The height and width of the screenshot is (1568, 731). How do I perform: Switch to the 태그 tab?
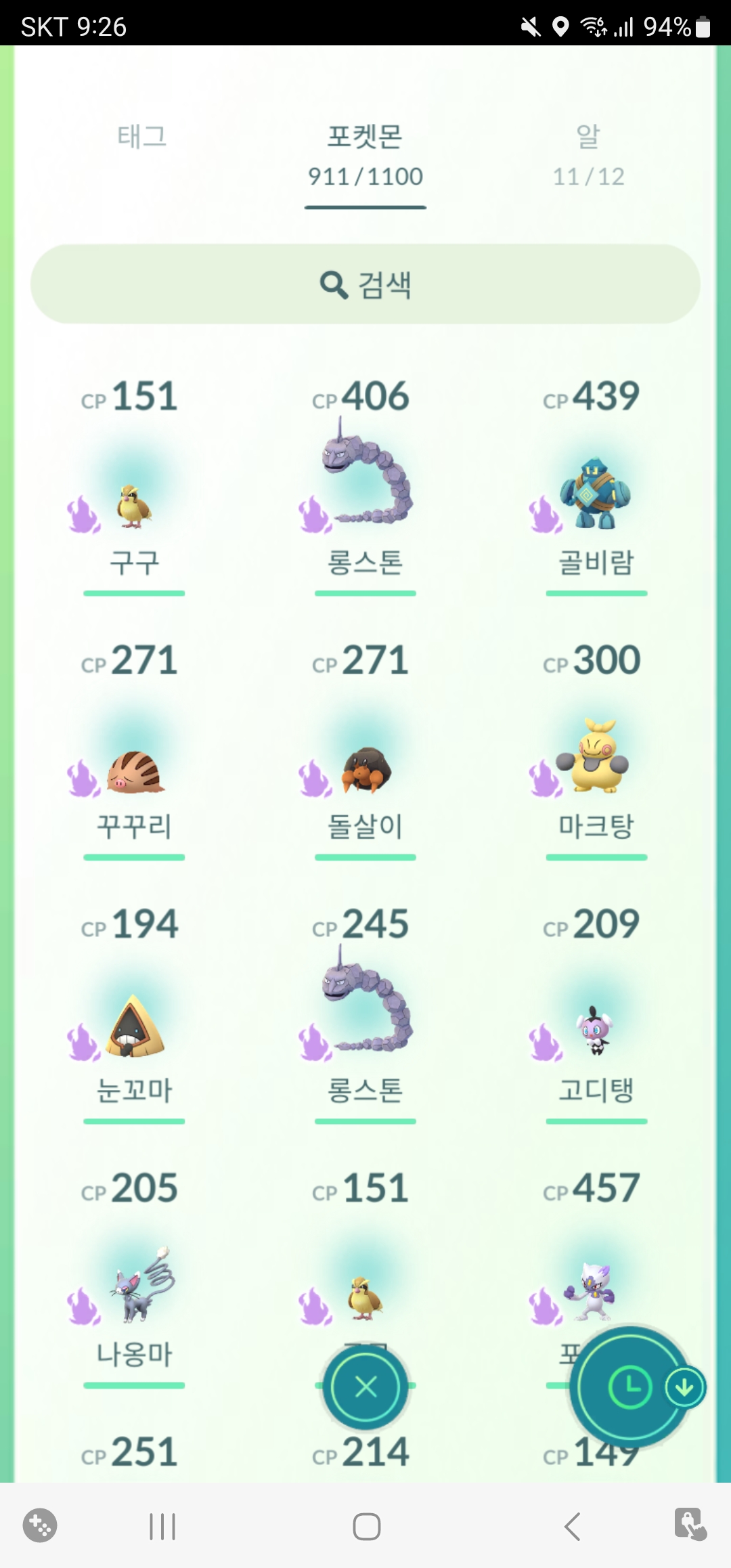[x=141, y=137]
